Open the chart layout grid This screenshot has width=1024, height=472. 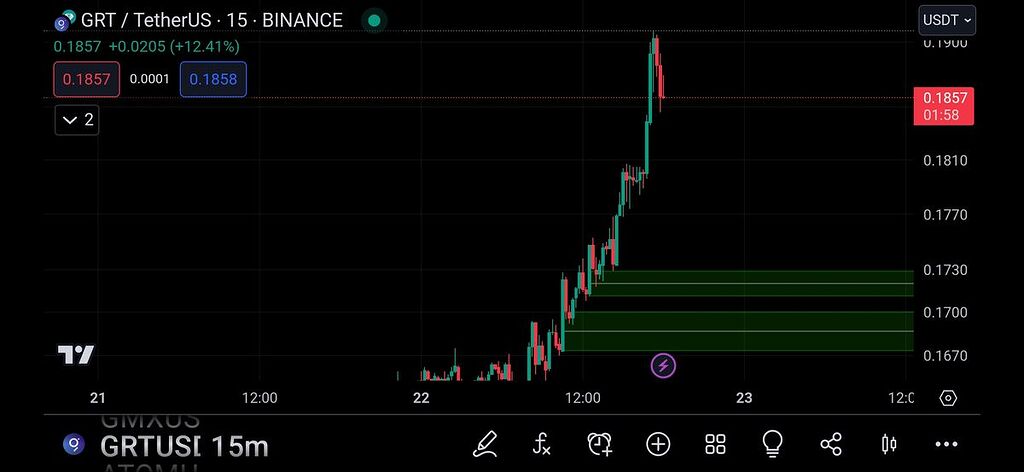(x=715, y=444)
